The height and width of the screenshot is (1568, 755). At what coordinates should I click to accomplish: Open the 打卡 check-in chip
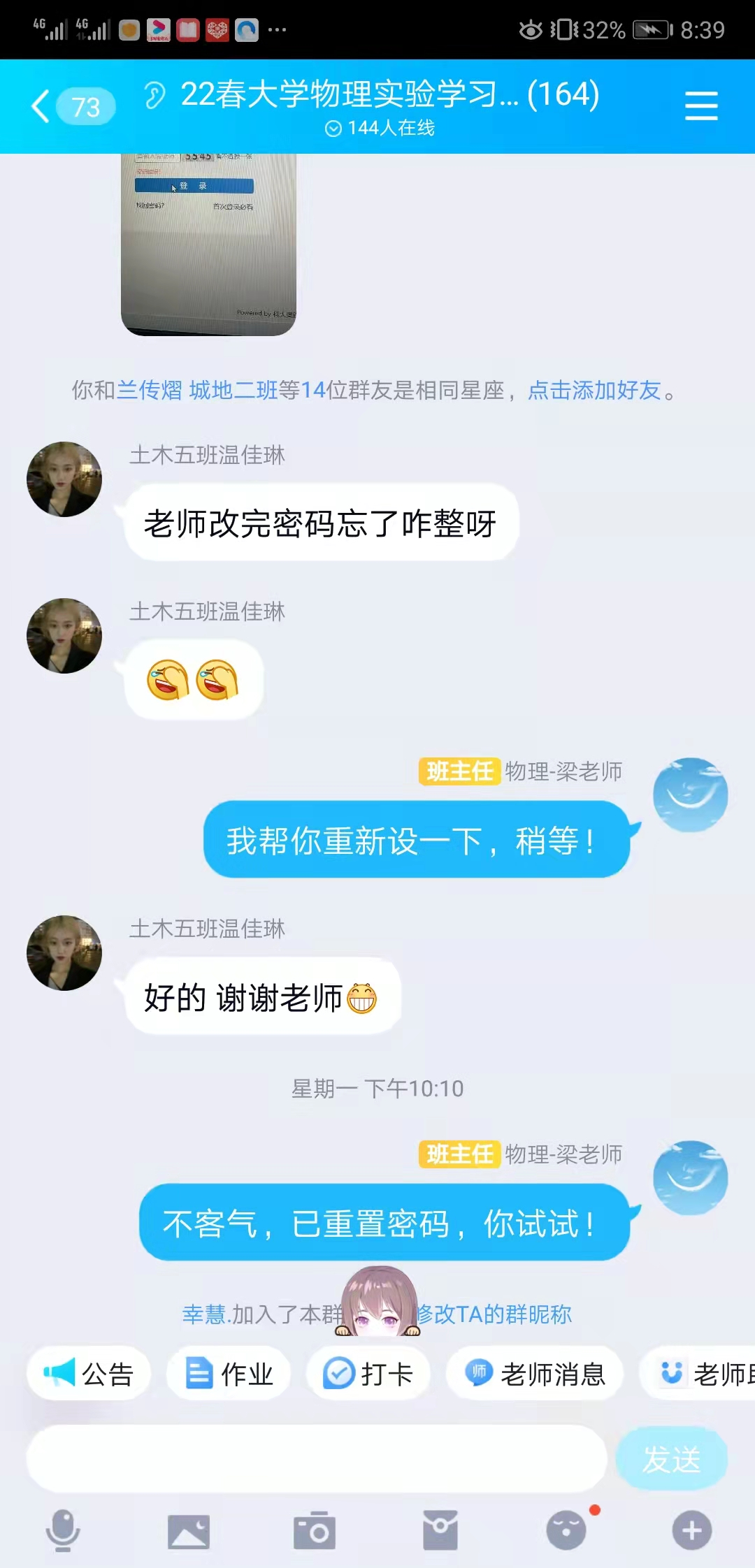(368, 1374)
